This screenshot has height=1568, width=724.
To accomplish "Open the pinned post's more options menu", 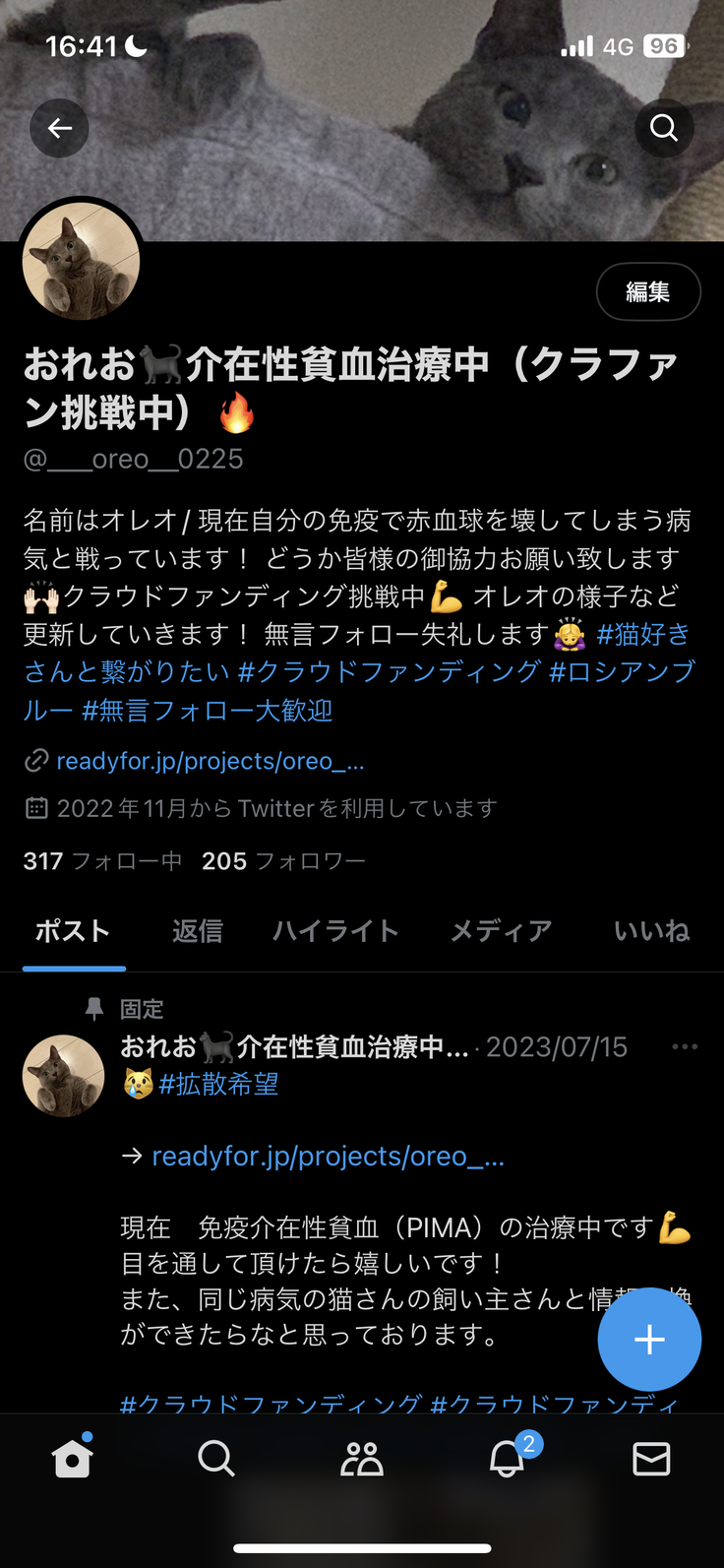I will pos(685,1046).
